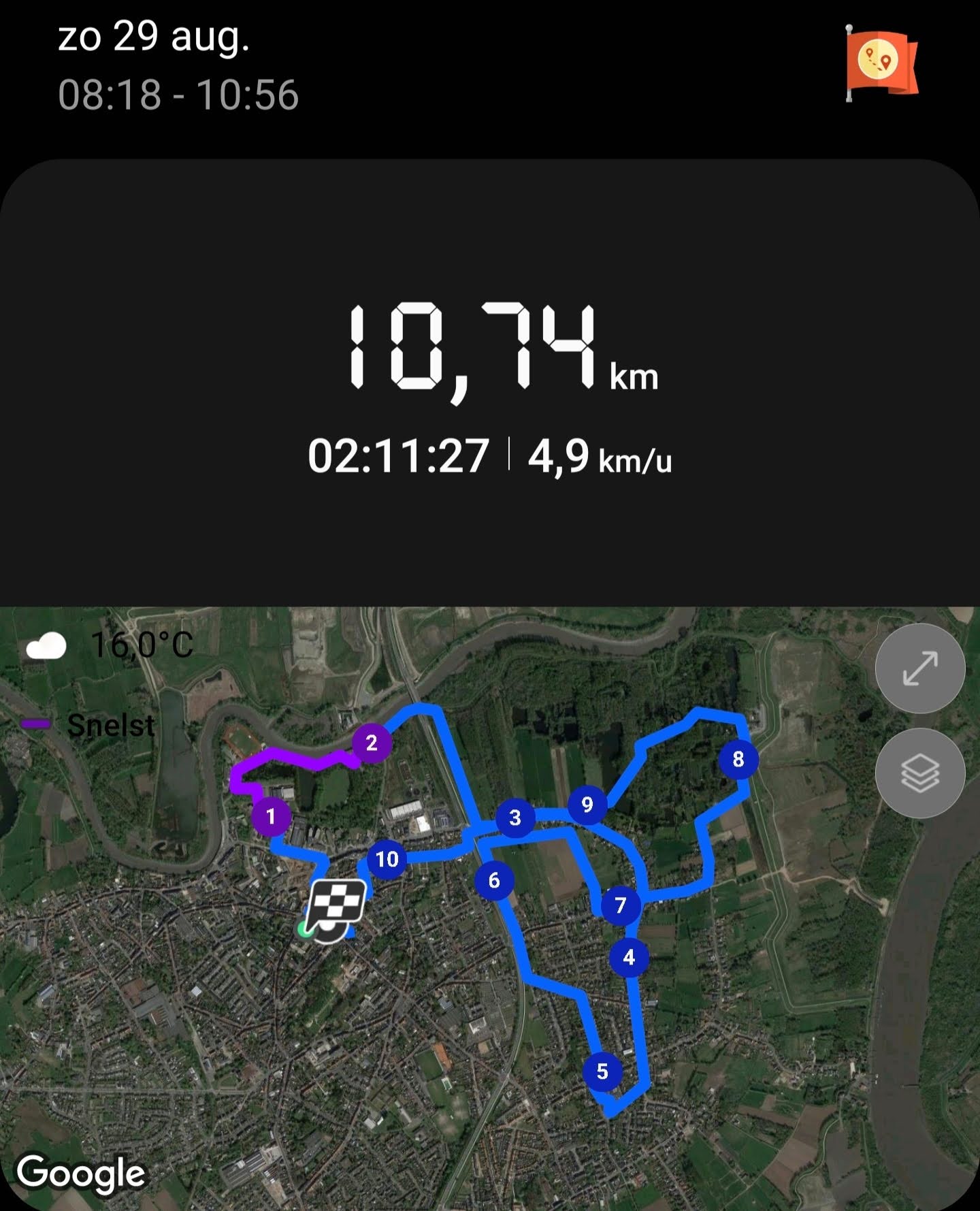This screenshot has width=980, height=1211.
Task: Open the route flag badge icon
Action: coord(881,64)
